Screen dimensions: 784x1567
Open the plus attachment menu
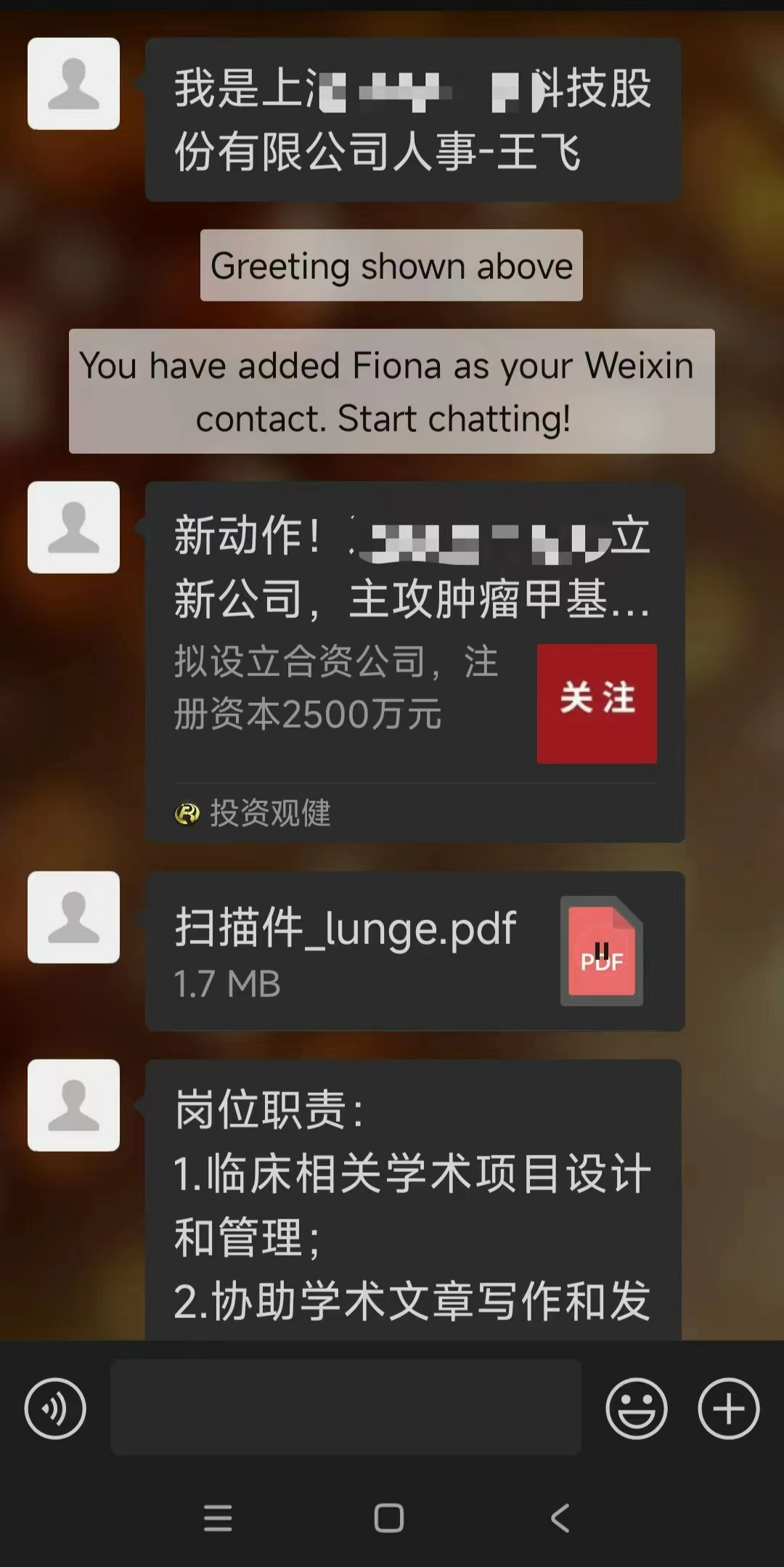(729, 1408)
